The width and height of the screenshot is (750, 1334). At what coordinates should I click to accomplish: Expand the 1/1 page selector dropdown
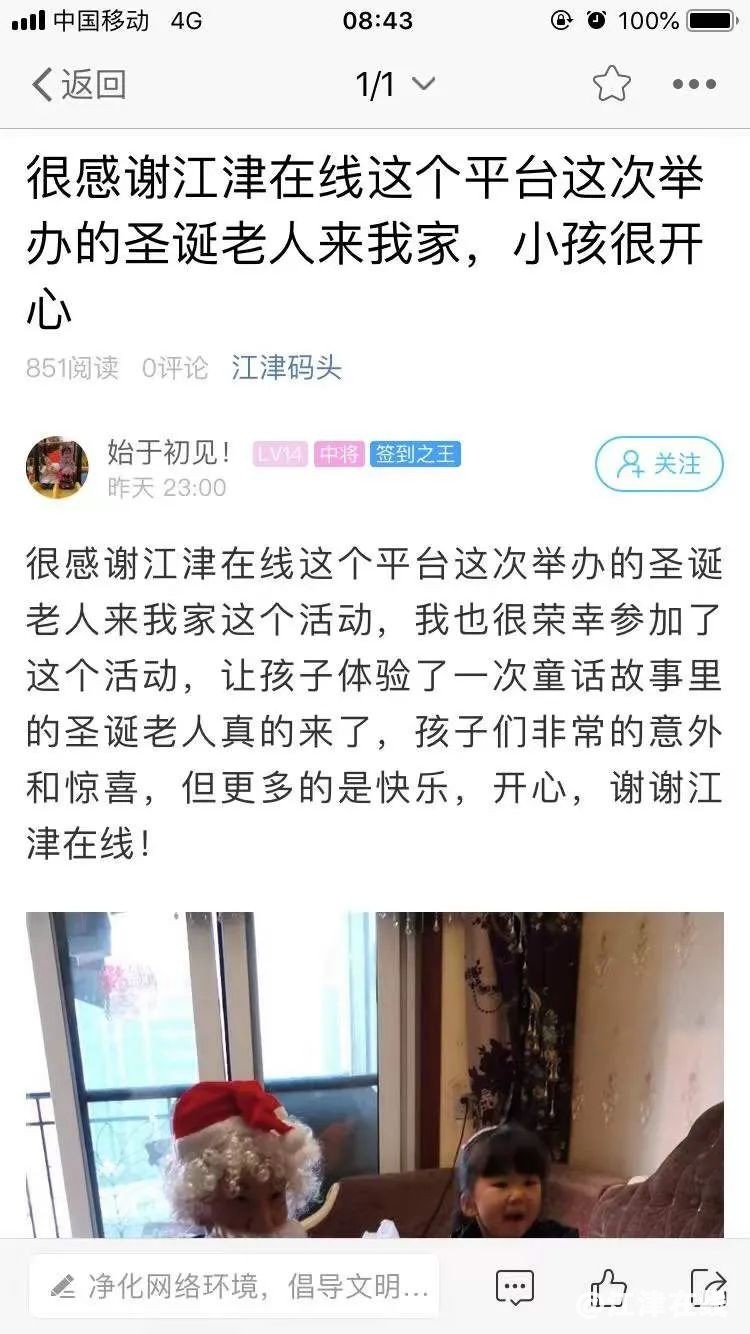(x=395, y=85)
